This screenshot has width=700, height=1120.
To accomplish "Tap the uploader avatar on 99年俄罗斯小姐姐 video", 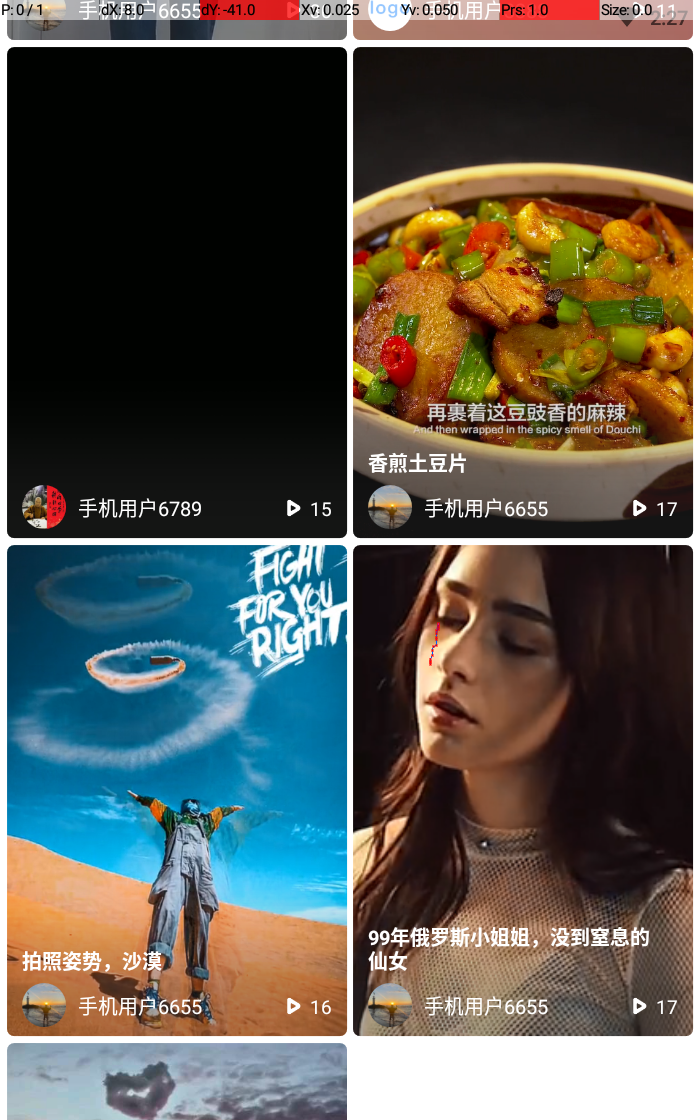I will coord(390,1006).
